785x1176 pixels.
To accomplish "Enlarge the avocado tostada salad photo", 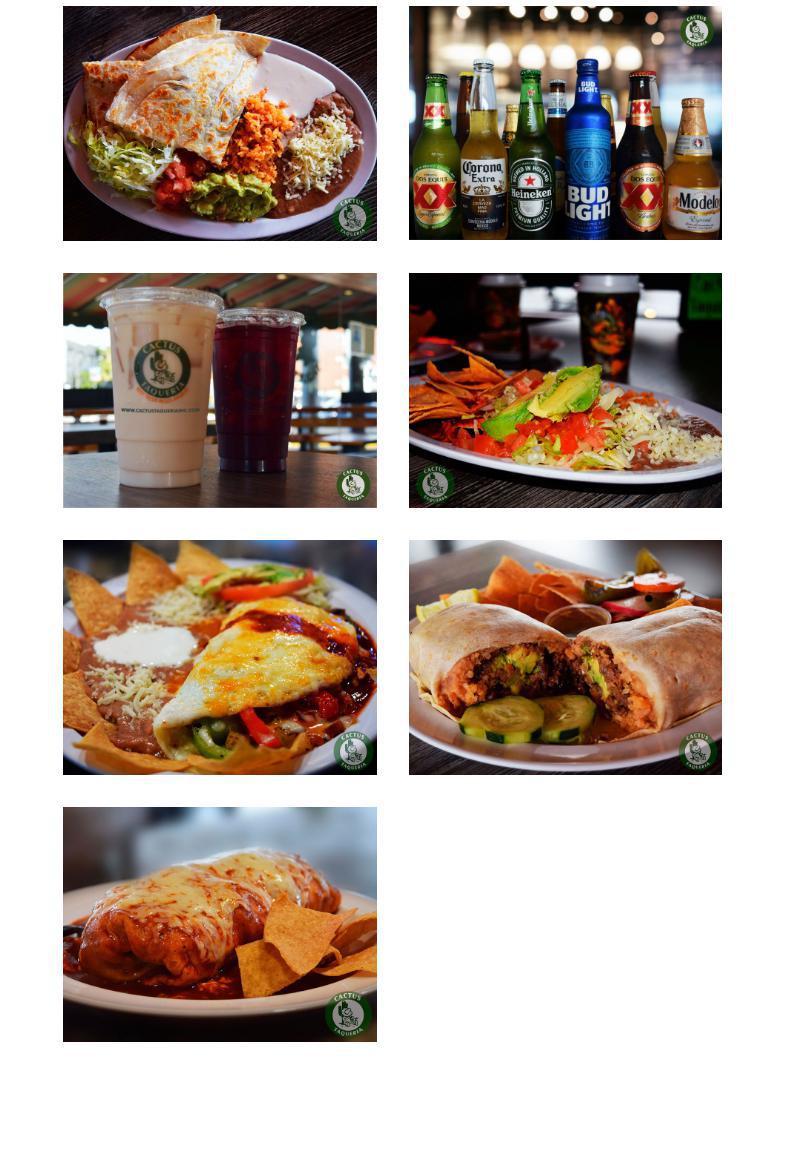I will (565, 390).
